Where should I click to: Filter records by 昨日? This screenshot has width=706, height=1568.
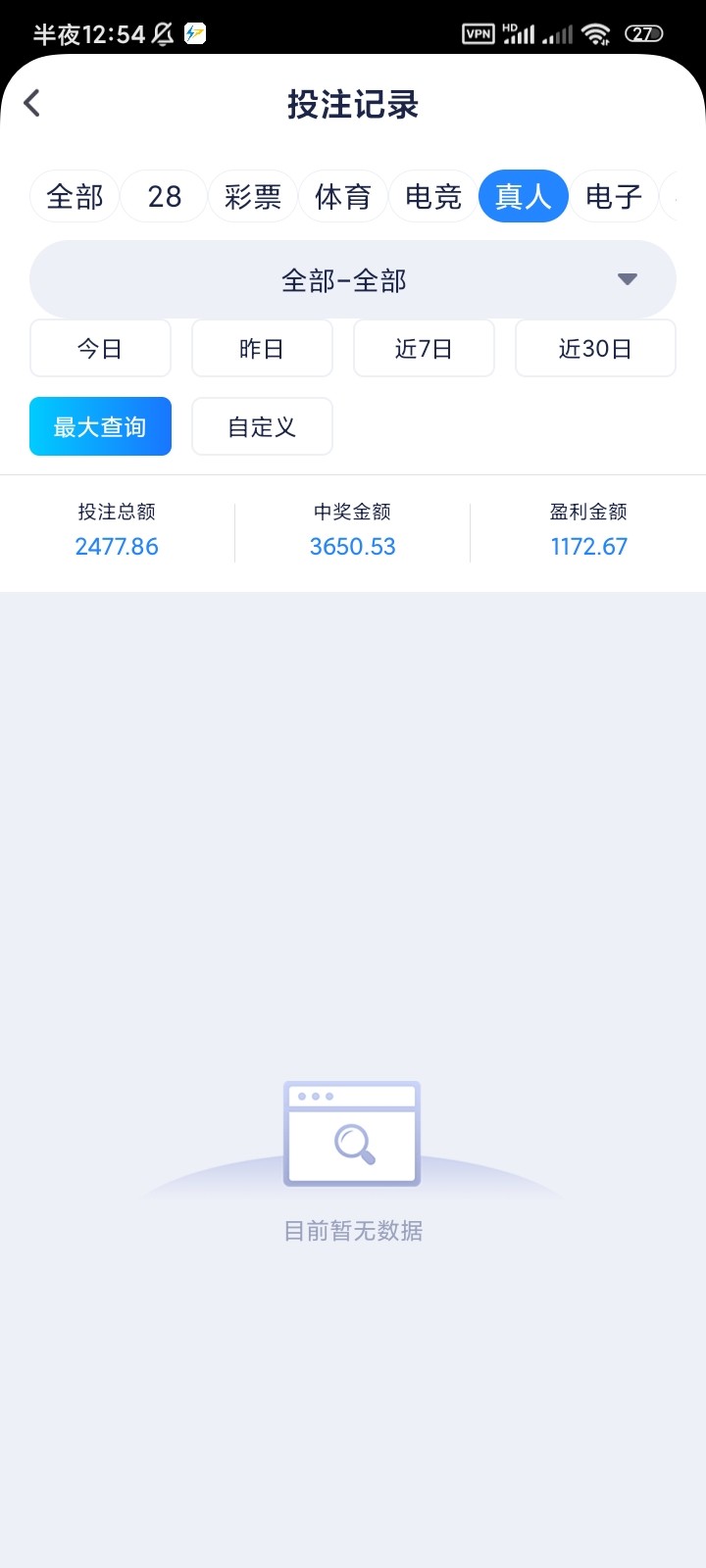tap(262, 349)
